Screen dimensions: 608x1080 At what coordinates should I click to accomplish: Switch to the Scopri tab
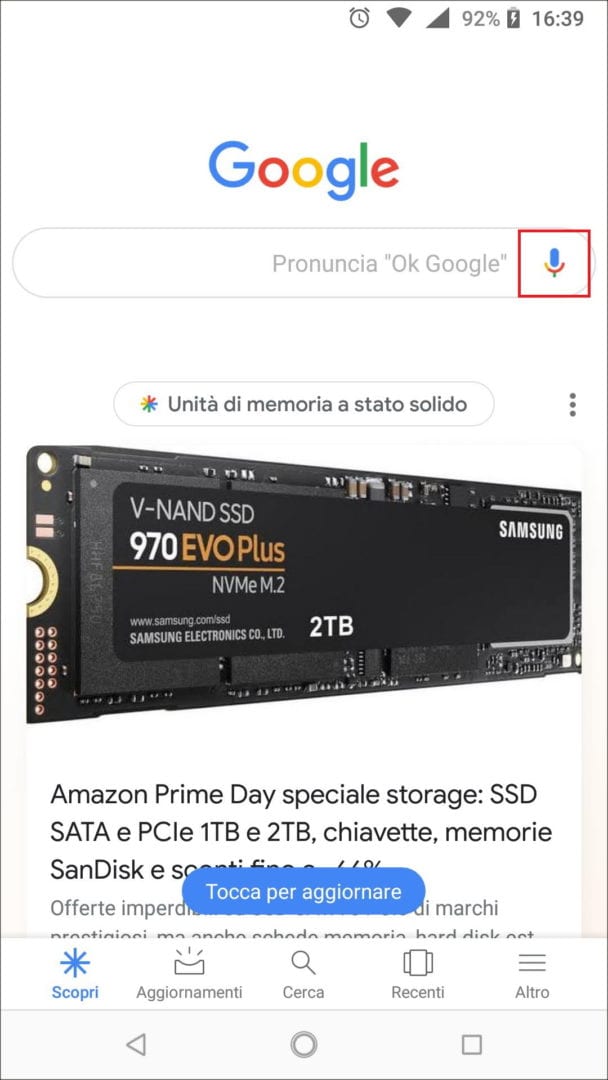tap(75, 974)
